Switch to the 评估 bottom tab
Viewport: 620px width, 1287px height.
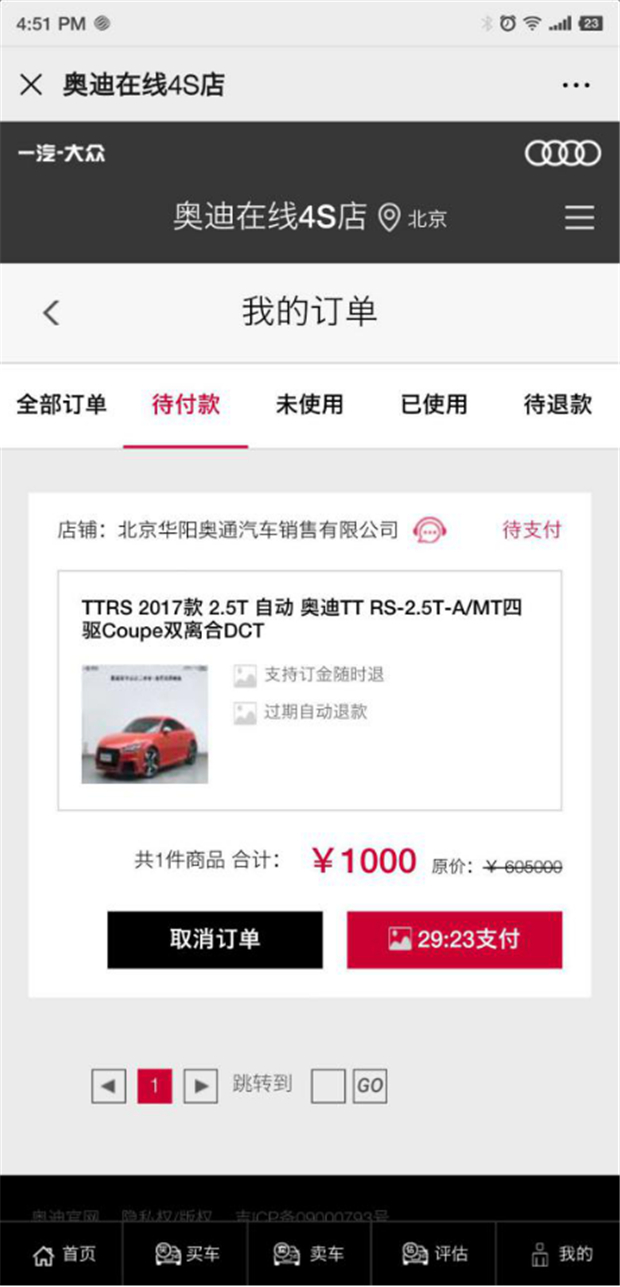(x=434, y=1254)
